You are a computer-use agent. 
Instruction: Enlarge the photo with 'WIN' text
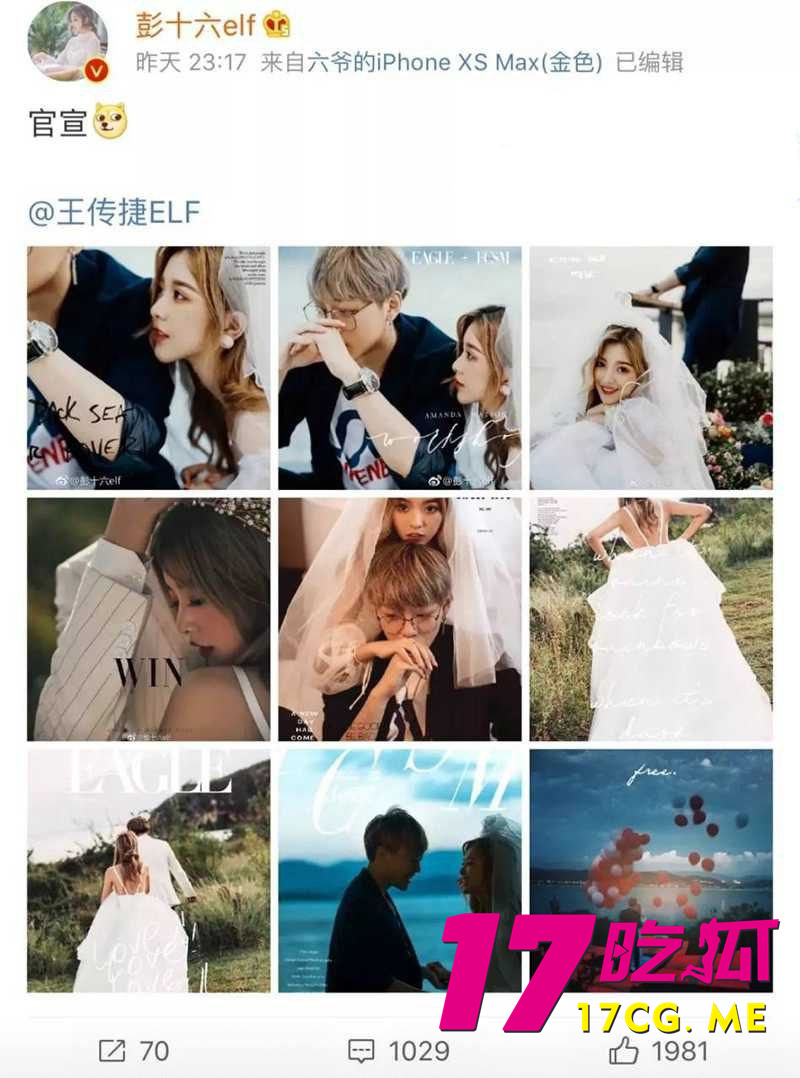pos(148,619)
